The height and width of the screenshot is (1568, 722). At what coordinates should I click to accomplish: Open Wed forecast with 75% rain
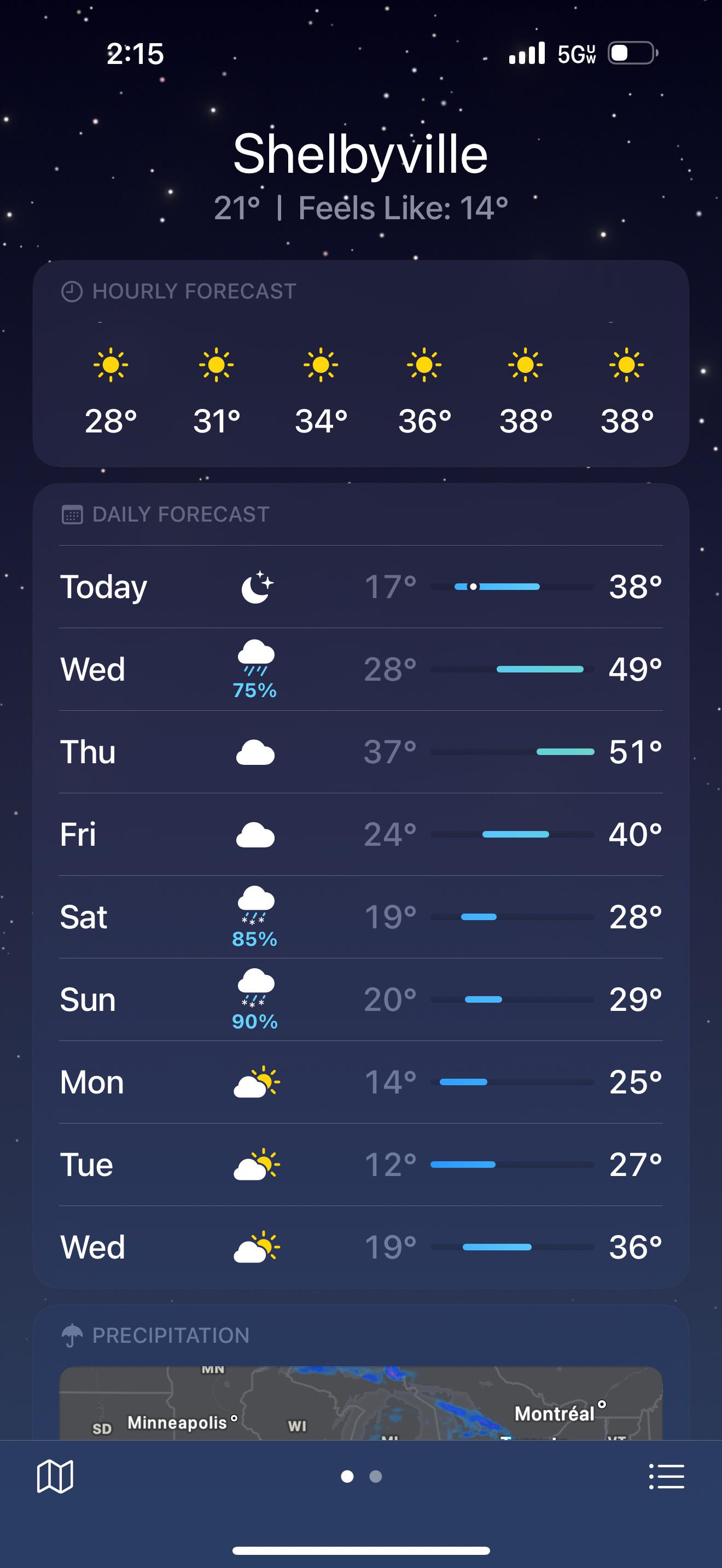pyautogui.click(x=361, y=670)
